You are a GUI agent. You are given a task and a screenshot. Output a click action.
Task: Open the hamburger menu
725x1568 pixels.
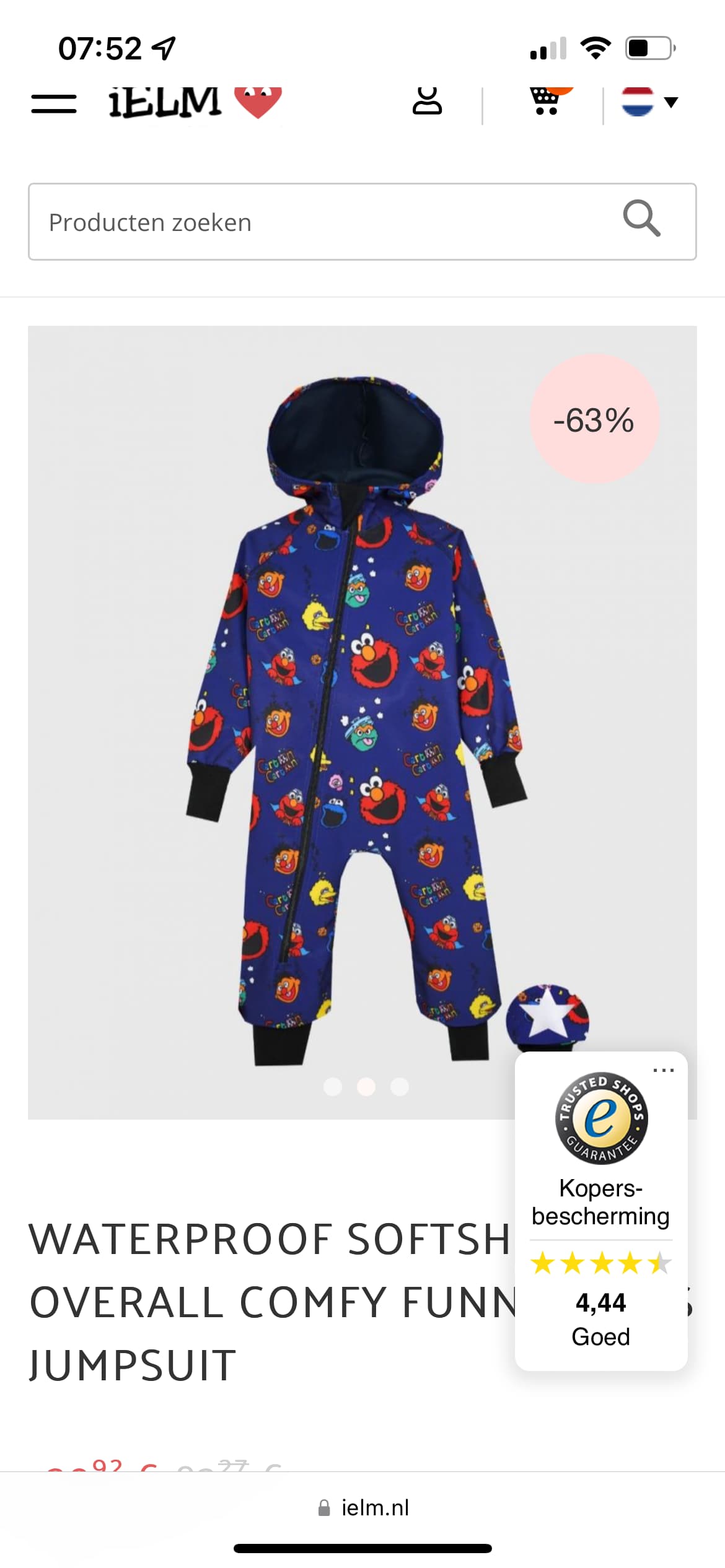tap(54, 104)
